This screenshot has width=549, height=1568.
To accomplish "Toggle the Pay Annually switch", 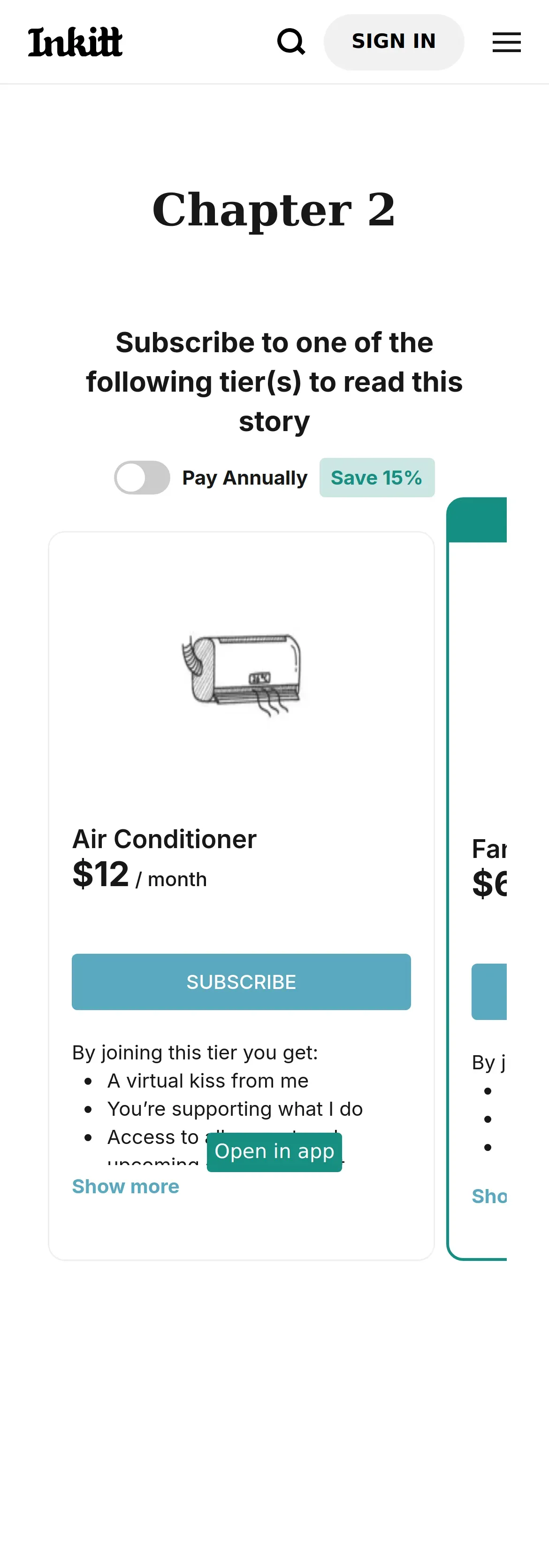I will point(142,478).
